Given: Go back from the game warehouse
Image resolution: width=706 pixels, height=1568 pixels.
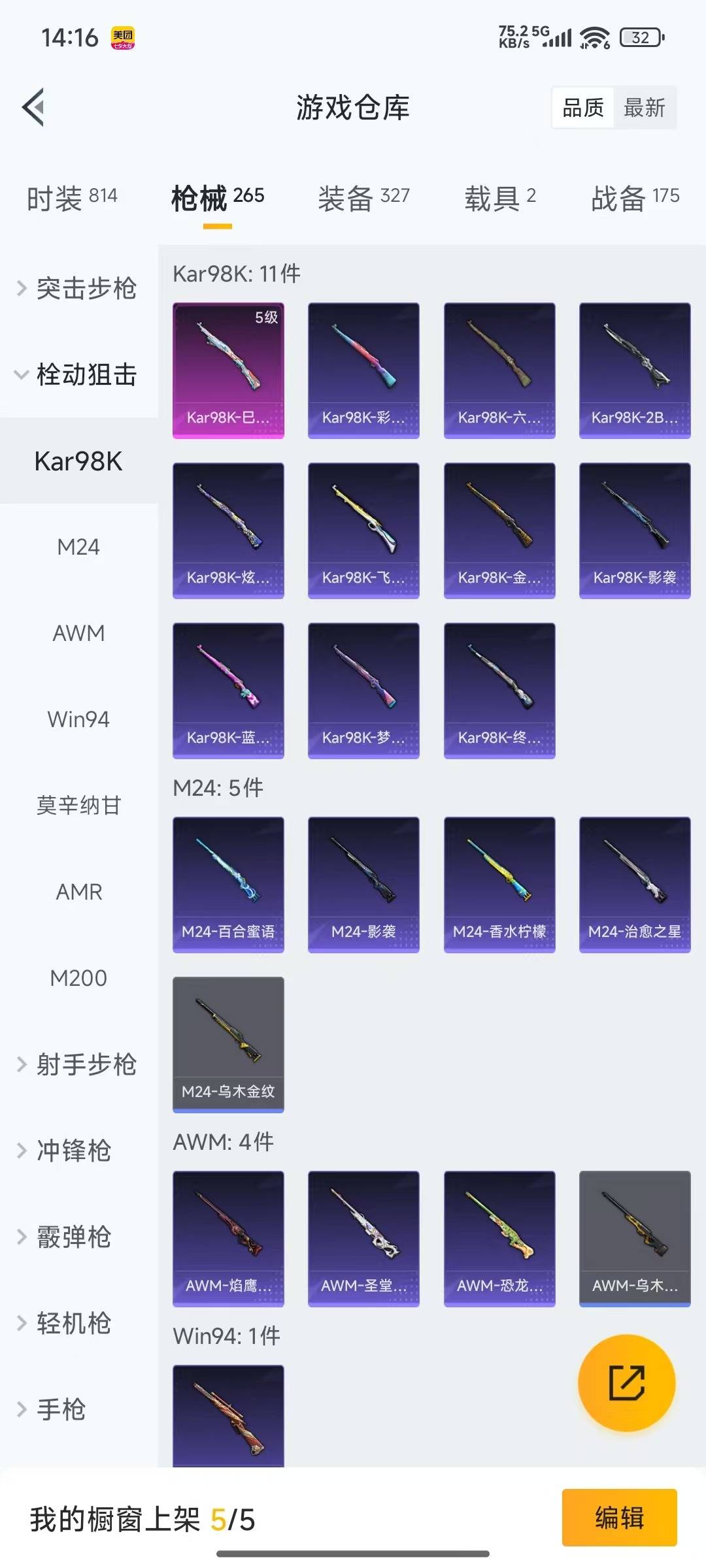Looking at the screenshot, I should [x=34, y=107].
